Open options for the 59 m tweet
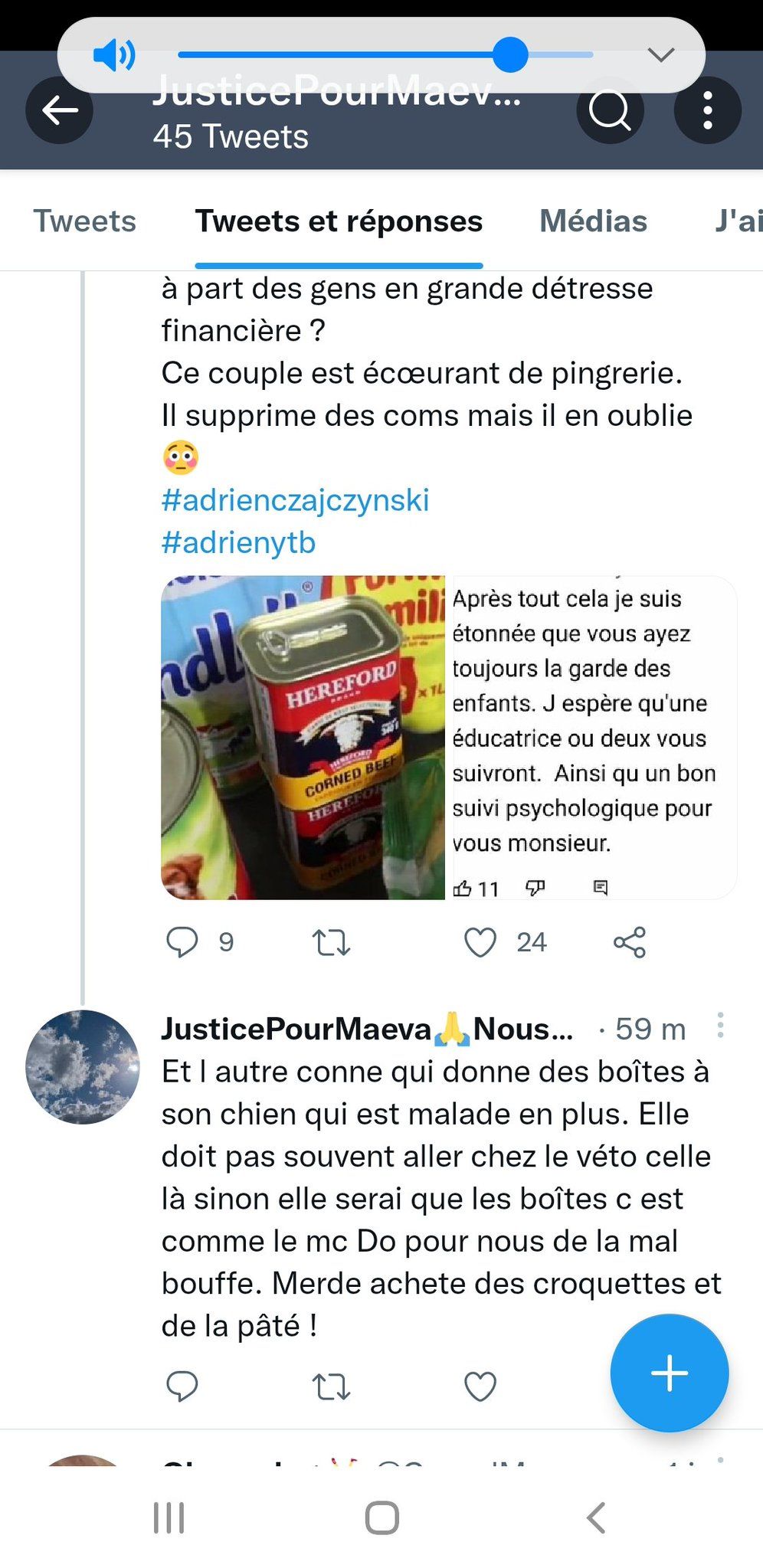This screenshot has height=1568, width=763. tap(720, 1025)
